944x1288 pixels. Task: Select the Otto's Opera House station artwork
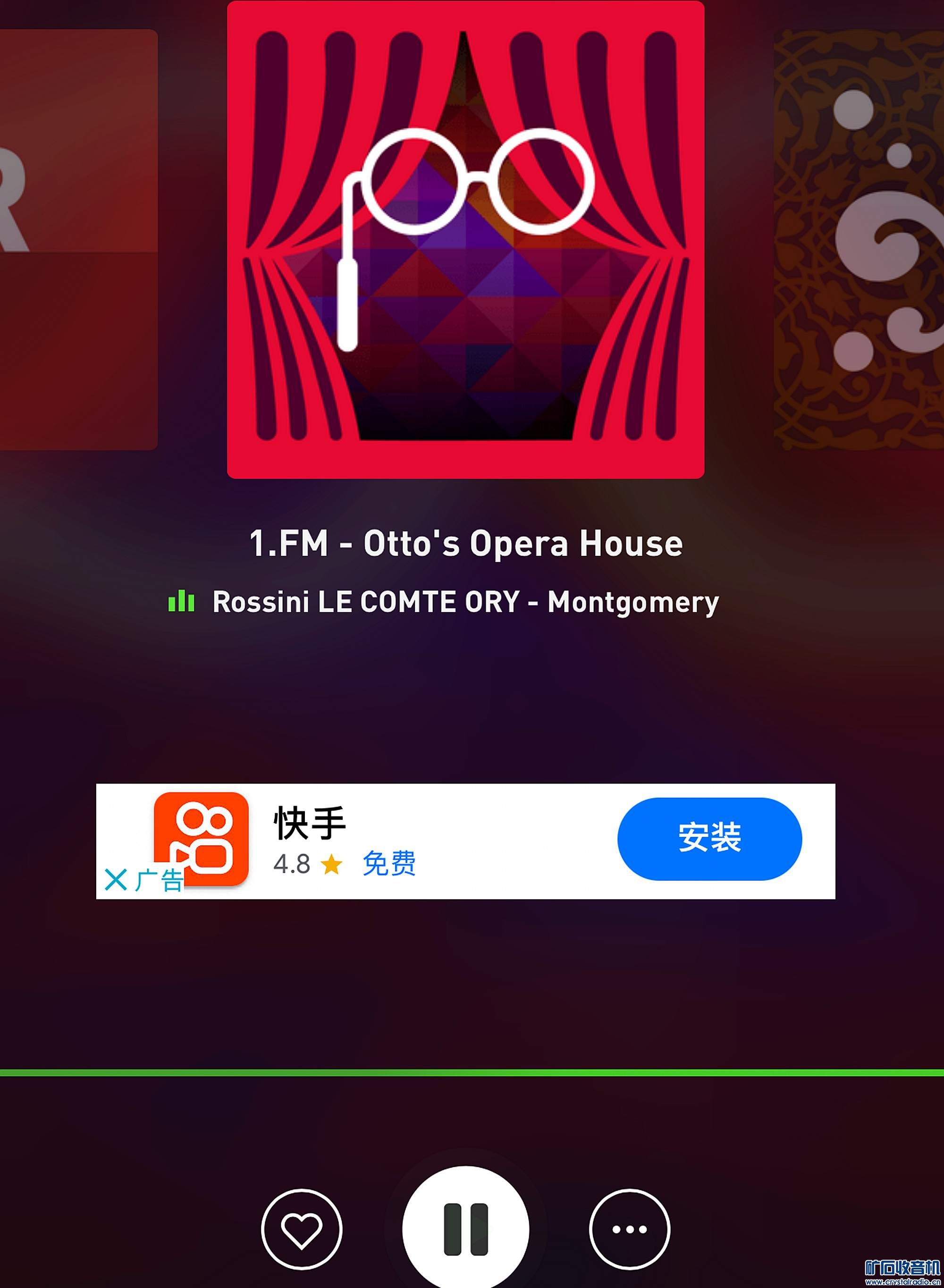(465, 239)
